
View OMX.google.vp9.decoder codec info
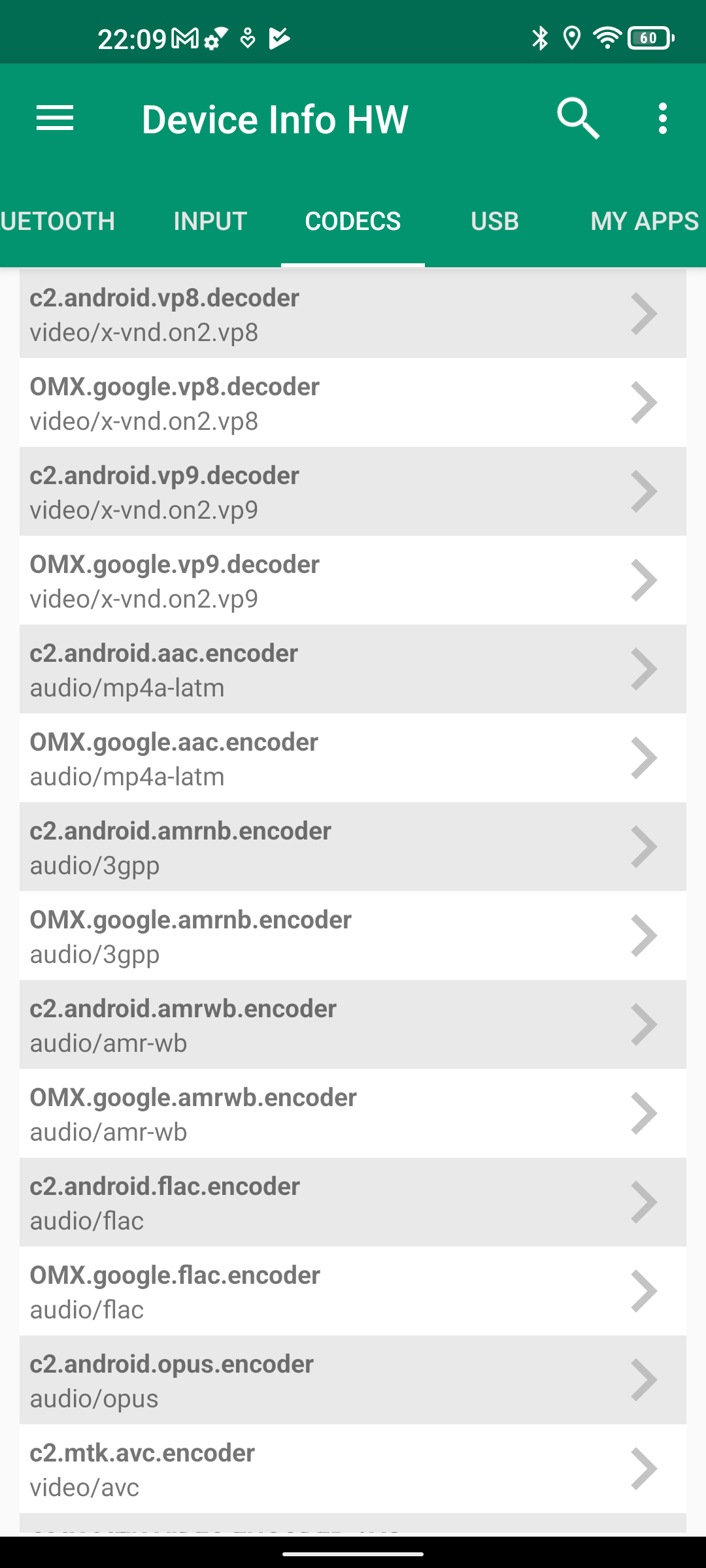353,581
